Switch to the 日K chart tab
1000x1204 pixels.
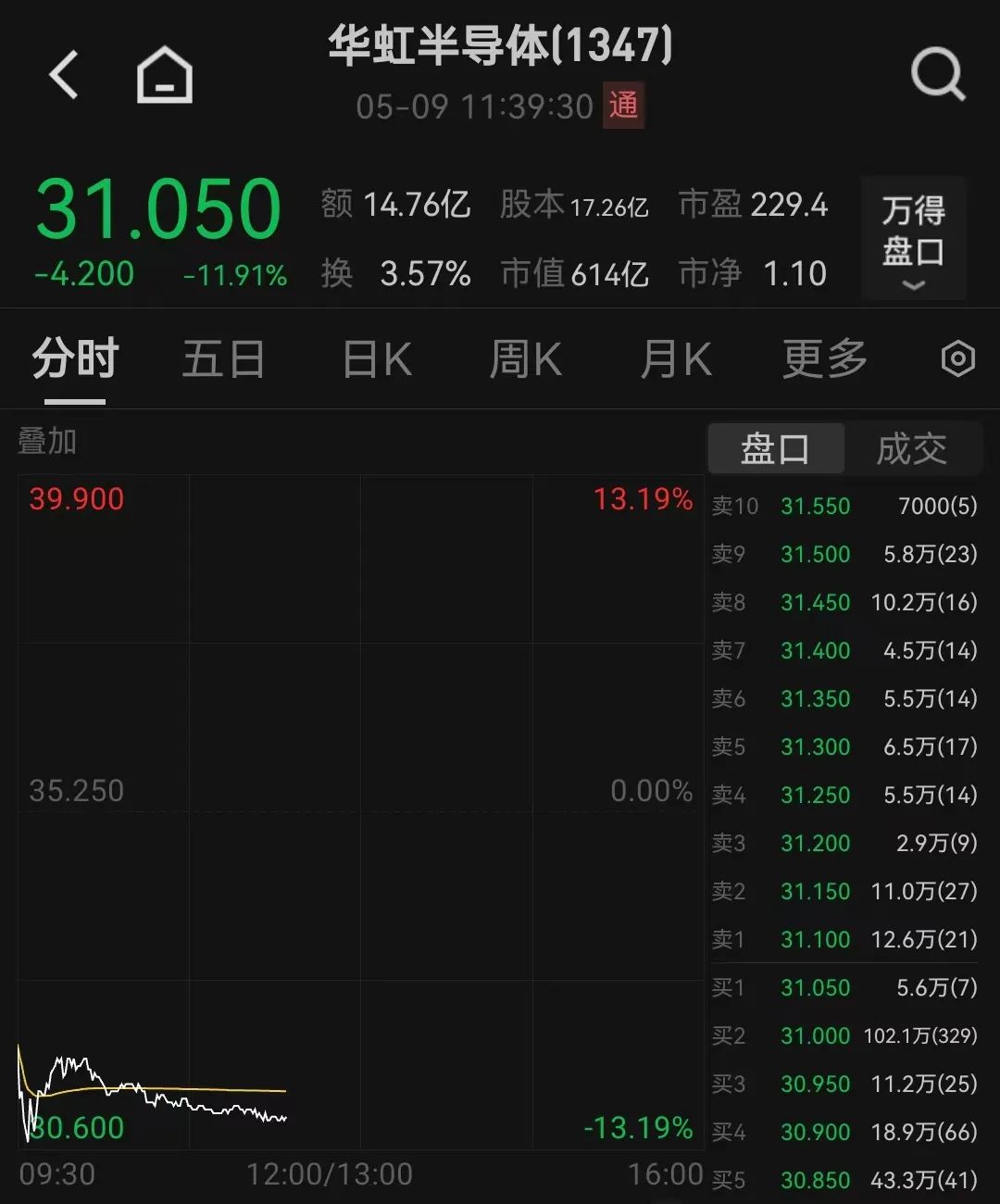click(x=377, y=358)
